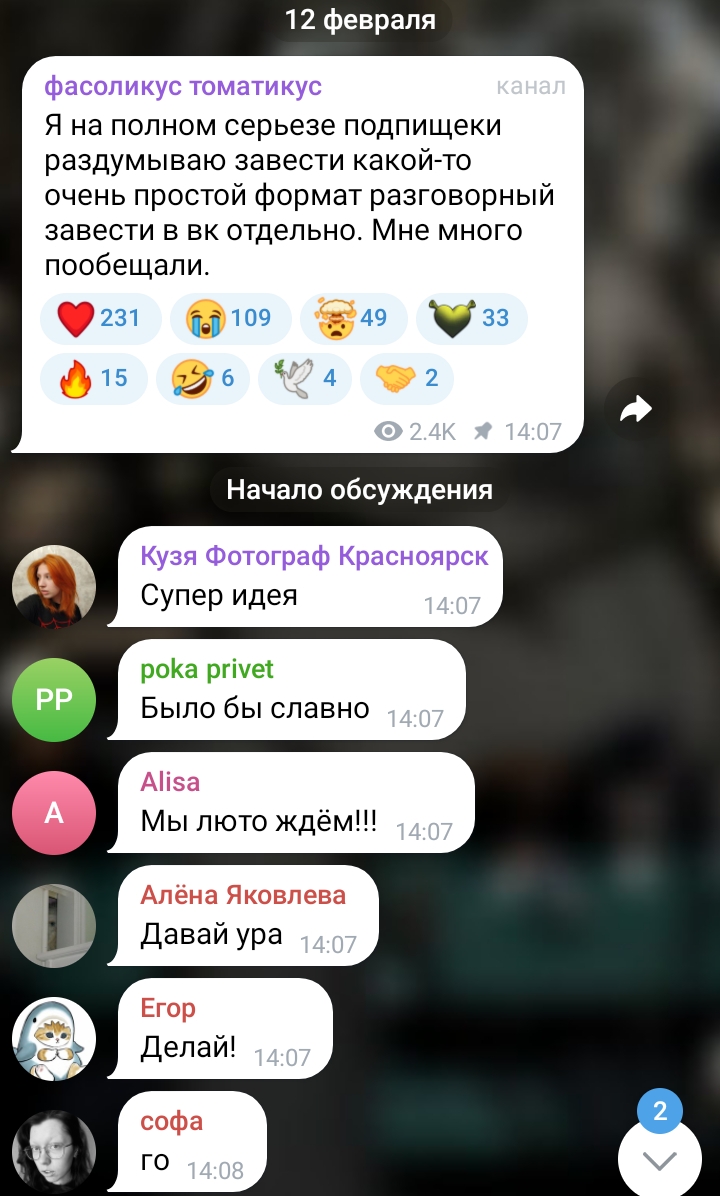View Алёна Яковлева's profile avatar

(54, 926)
